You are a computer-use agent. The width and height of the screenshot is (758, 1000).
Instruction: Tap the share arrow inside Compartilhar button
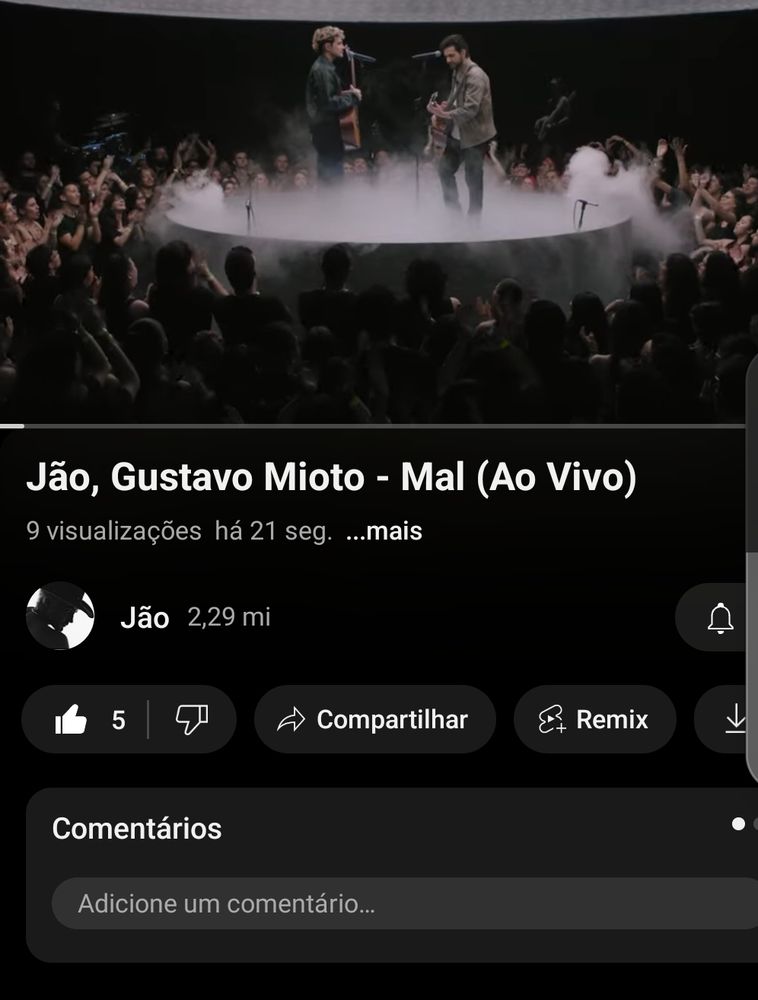coord(290,719)
